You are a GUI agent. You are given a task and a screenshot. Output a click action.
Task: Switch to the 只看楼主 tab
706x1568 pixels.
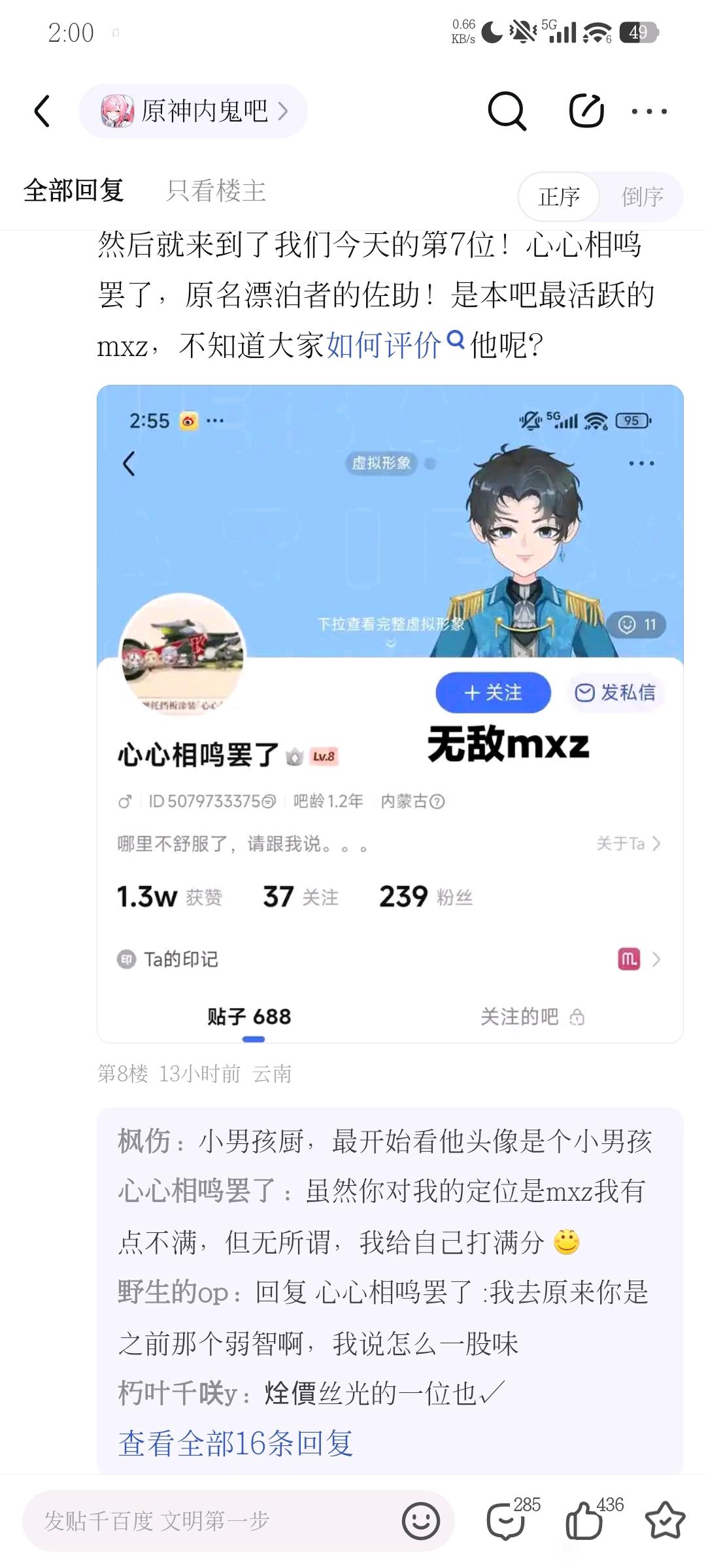click(216, 191)
